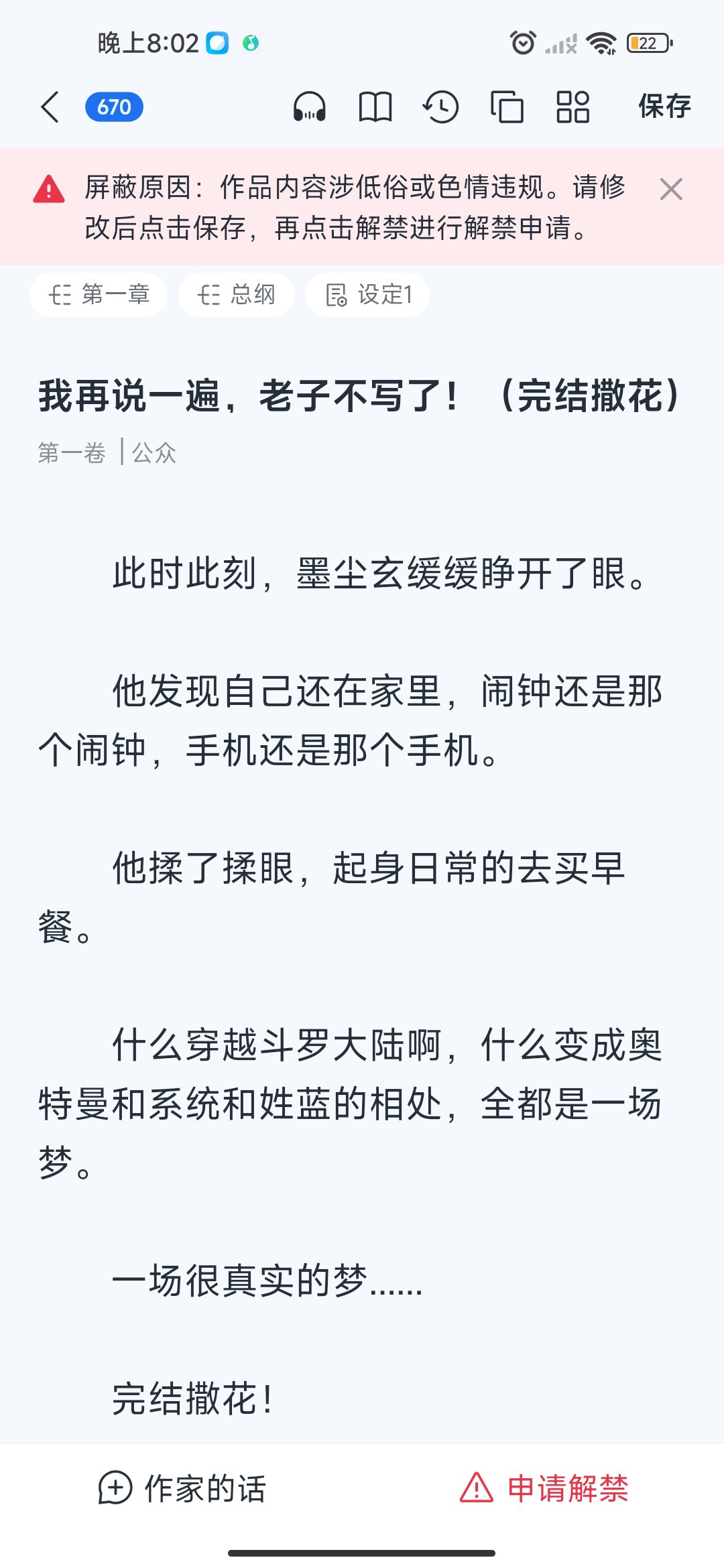Open the history versions clock icon
The width and height of the screenshot is (724, 1568).
[x=440, y=107]
